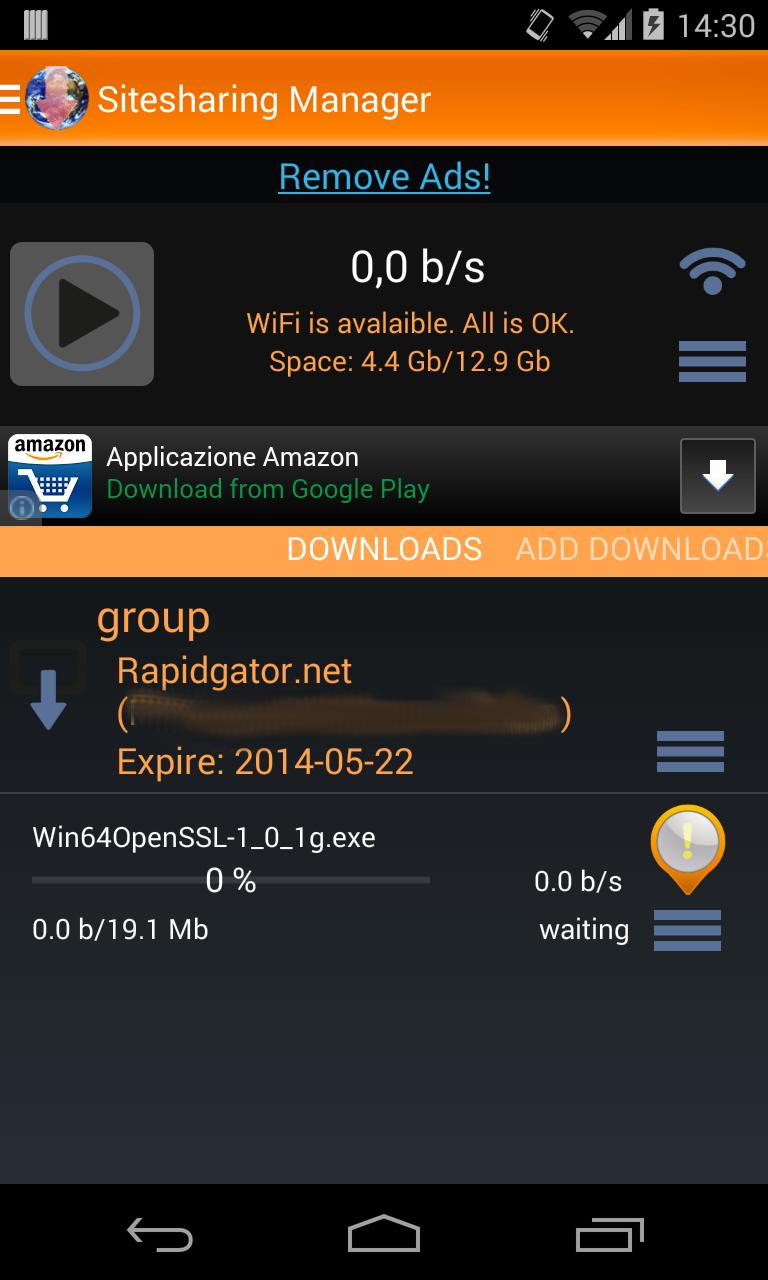Tap the Amazon shopping cart ad icon
Screen dimensions: 768x1280
click(x=48, y=476)
